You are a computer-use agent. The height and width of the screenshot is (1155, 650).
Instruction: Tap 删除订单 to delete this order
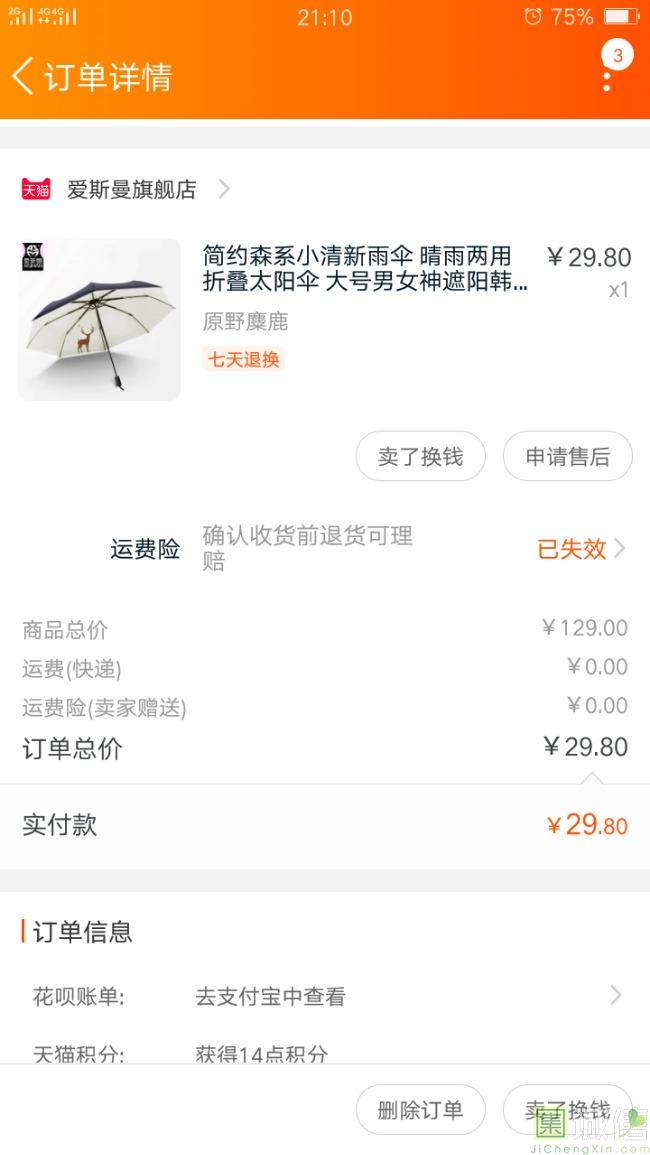tap(420, 1110)
